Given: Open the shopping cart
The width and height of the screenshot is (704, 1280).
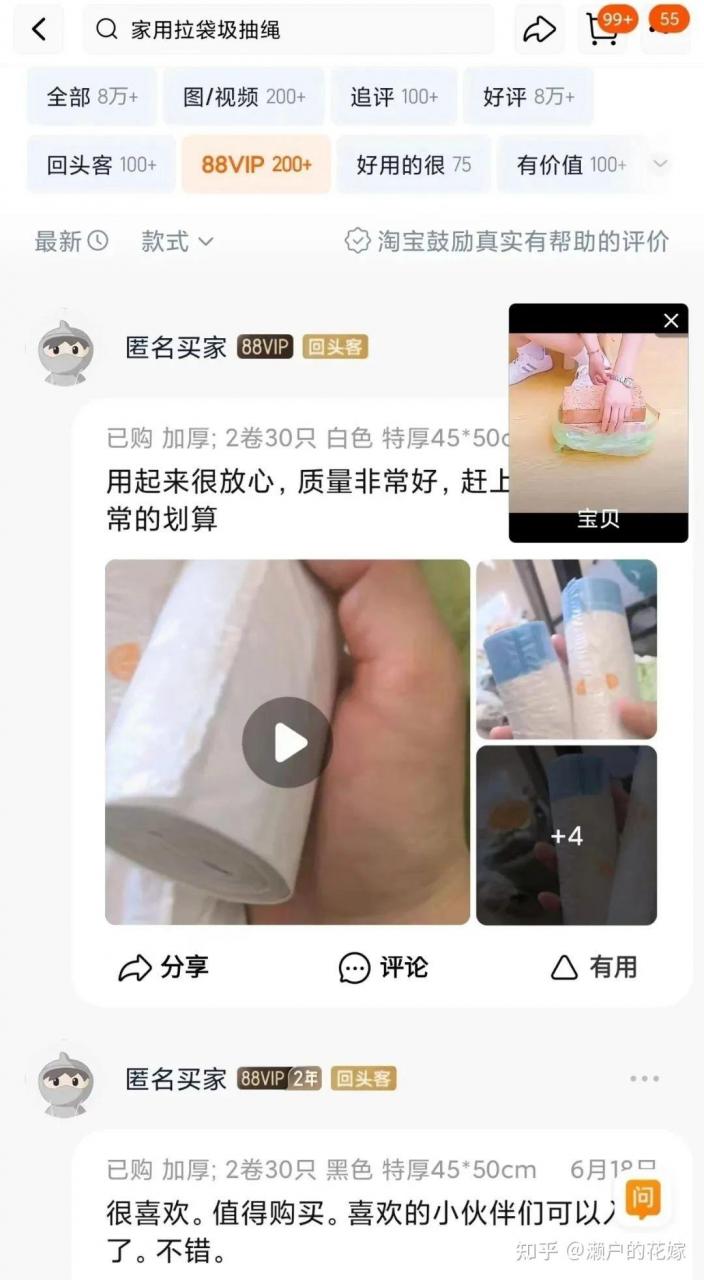Looking at the screenshot, I should coord(604,30).
